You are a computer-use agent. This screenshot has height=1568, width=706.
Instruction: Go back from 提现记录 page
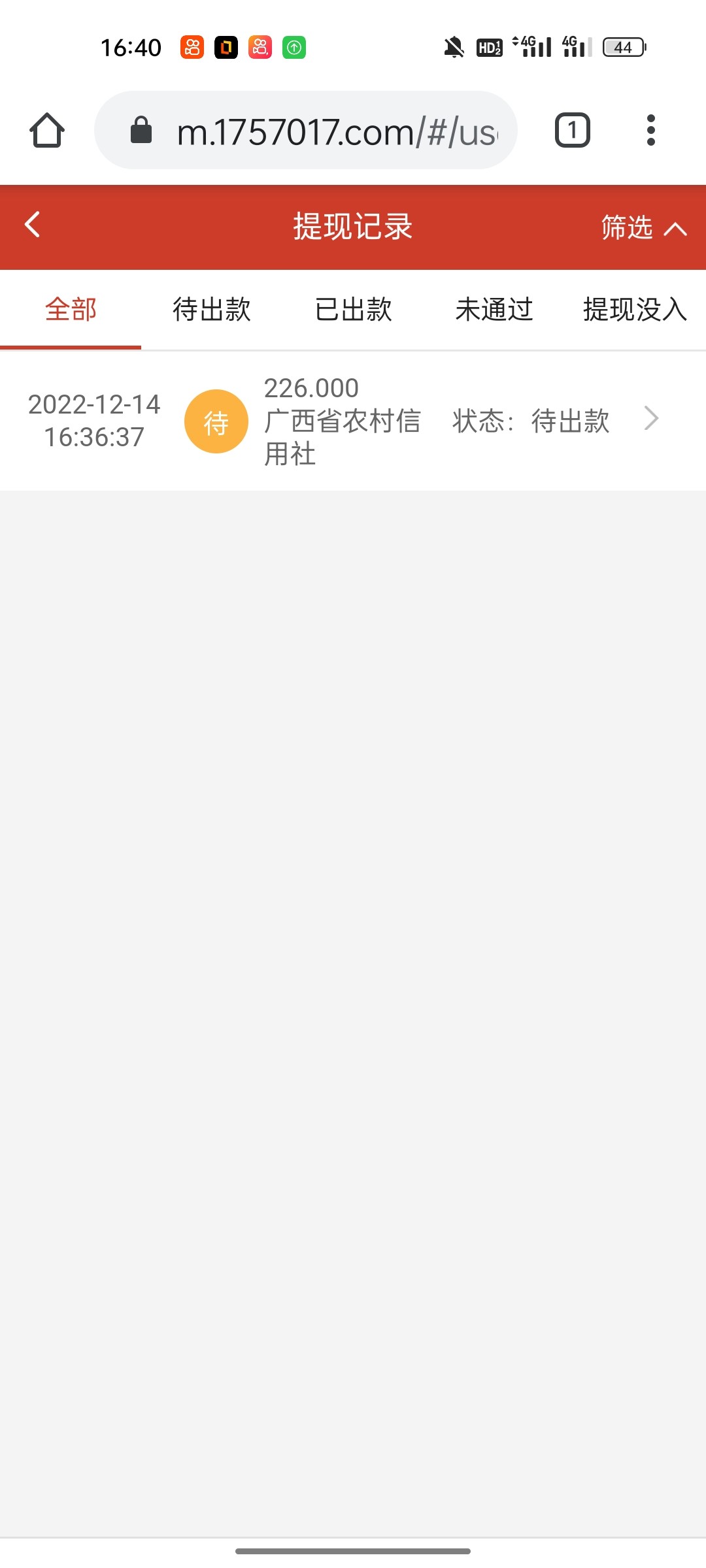pyautogui.click(x=33, y=225)
